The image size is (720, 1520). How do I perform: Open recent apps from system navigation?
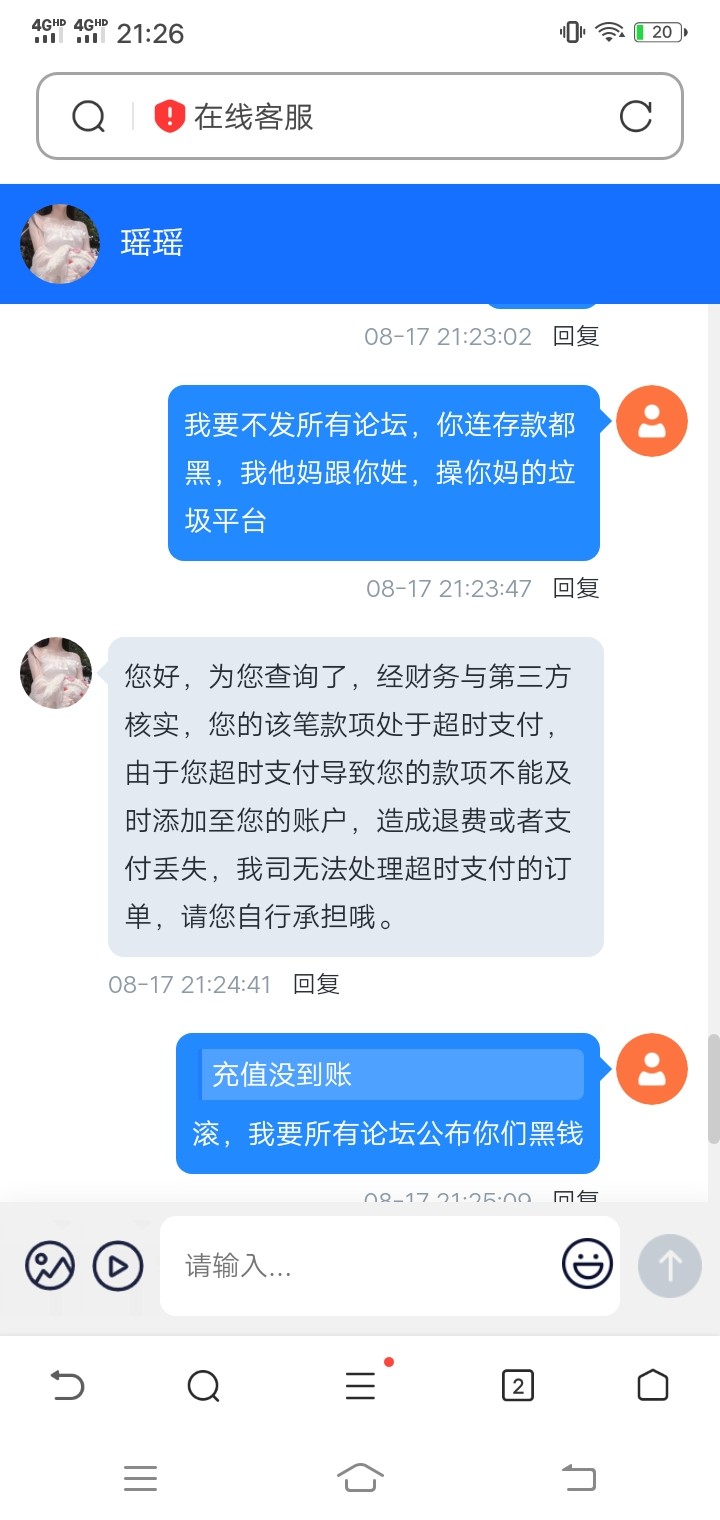[x=140, y=1477]
